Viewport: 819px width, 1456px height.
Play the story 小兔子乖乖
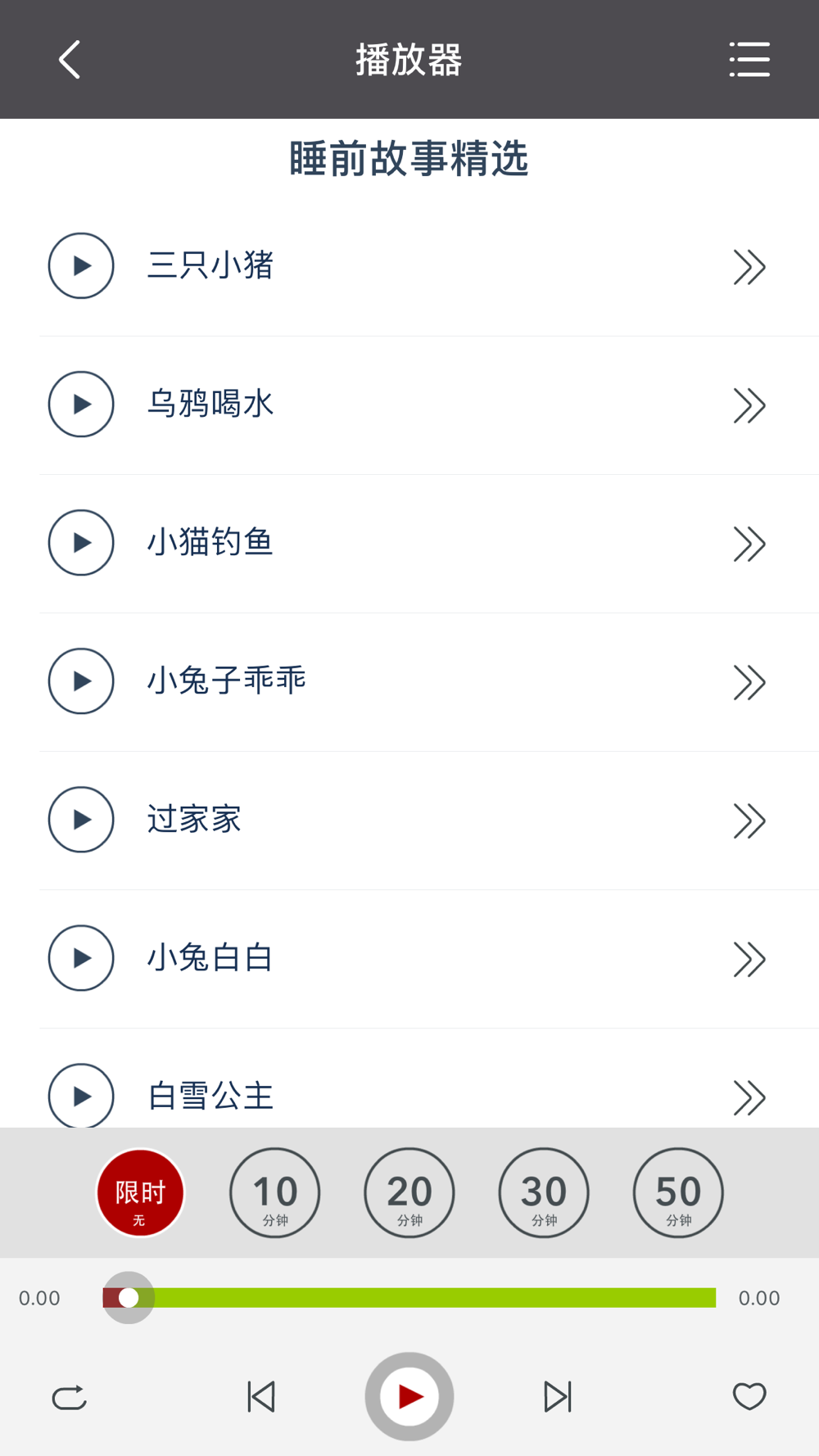tap(81, 681)
